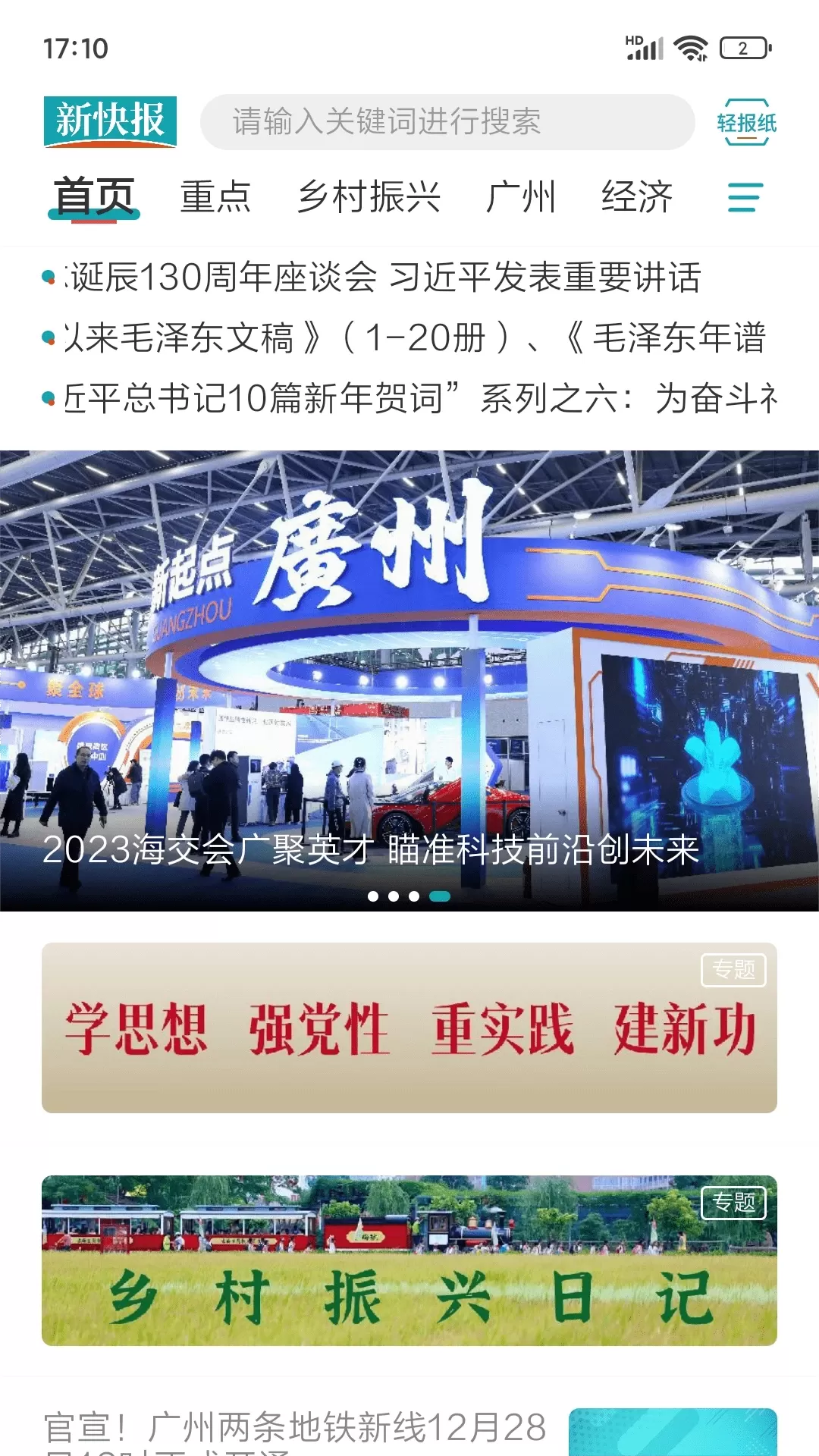Select the 首页 tab
The image size is (819, 1456).
pyautogui.click(x=94, y=197)
